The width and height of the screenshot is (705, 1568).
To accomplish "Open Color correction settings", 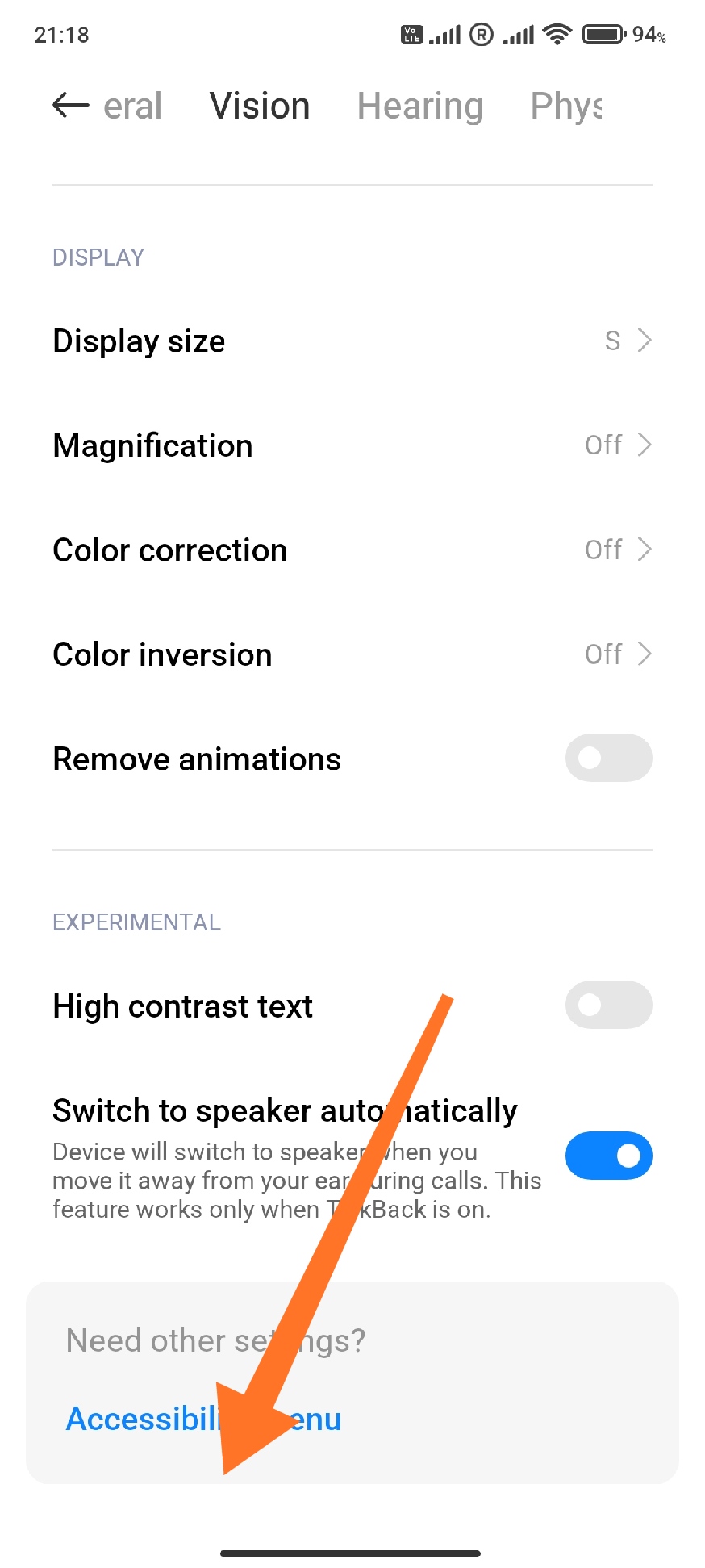I will coord(352,550).
